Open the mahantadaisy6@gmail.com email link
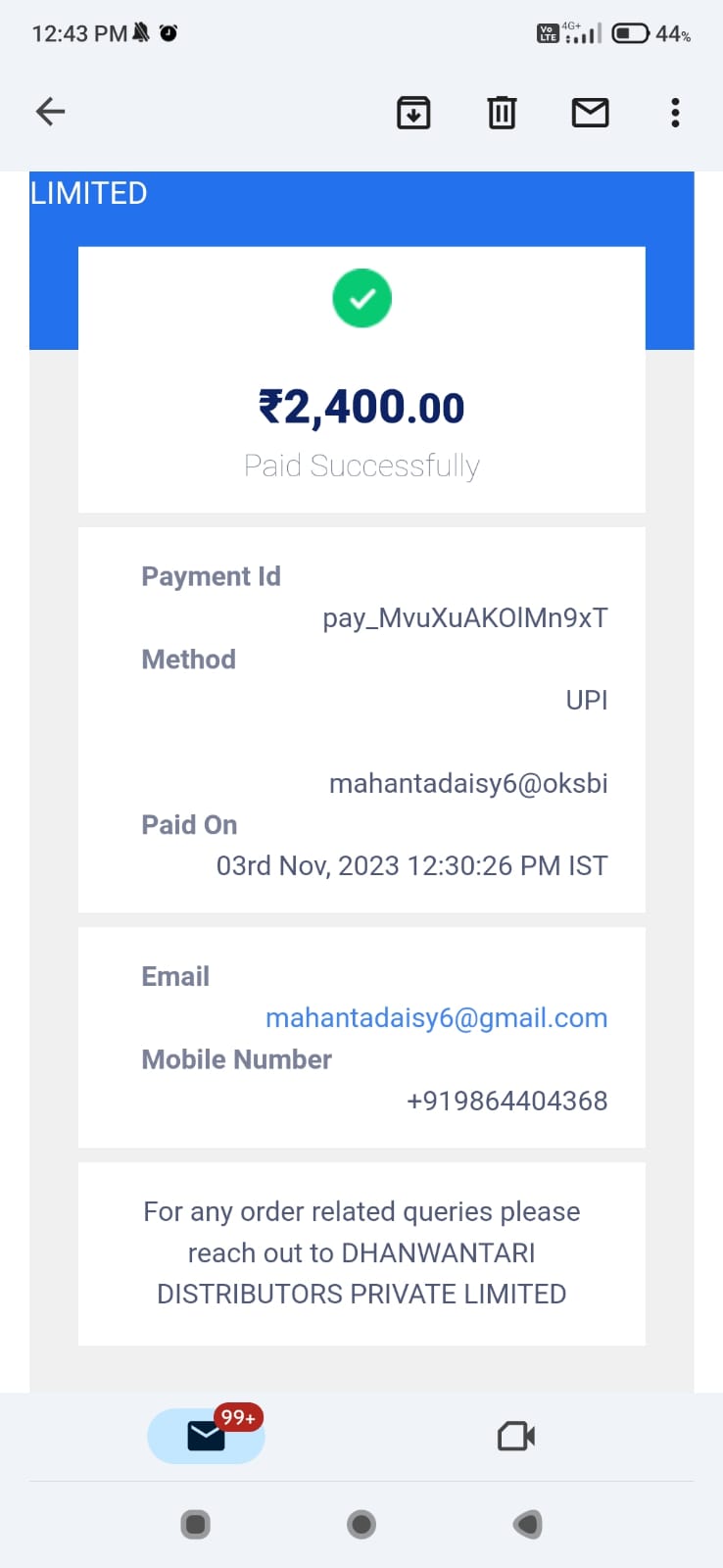 [x=437, y=1018]
